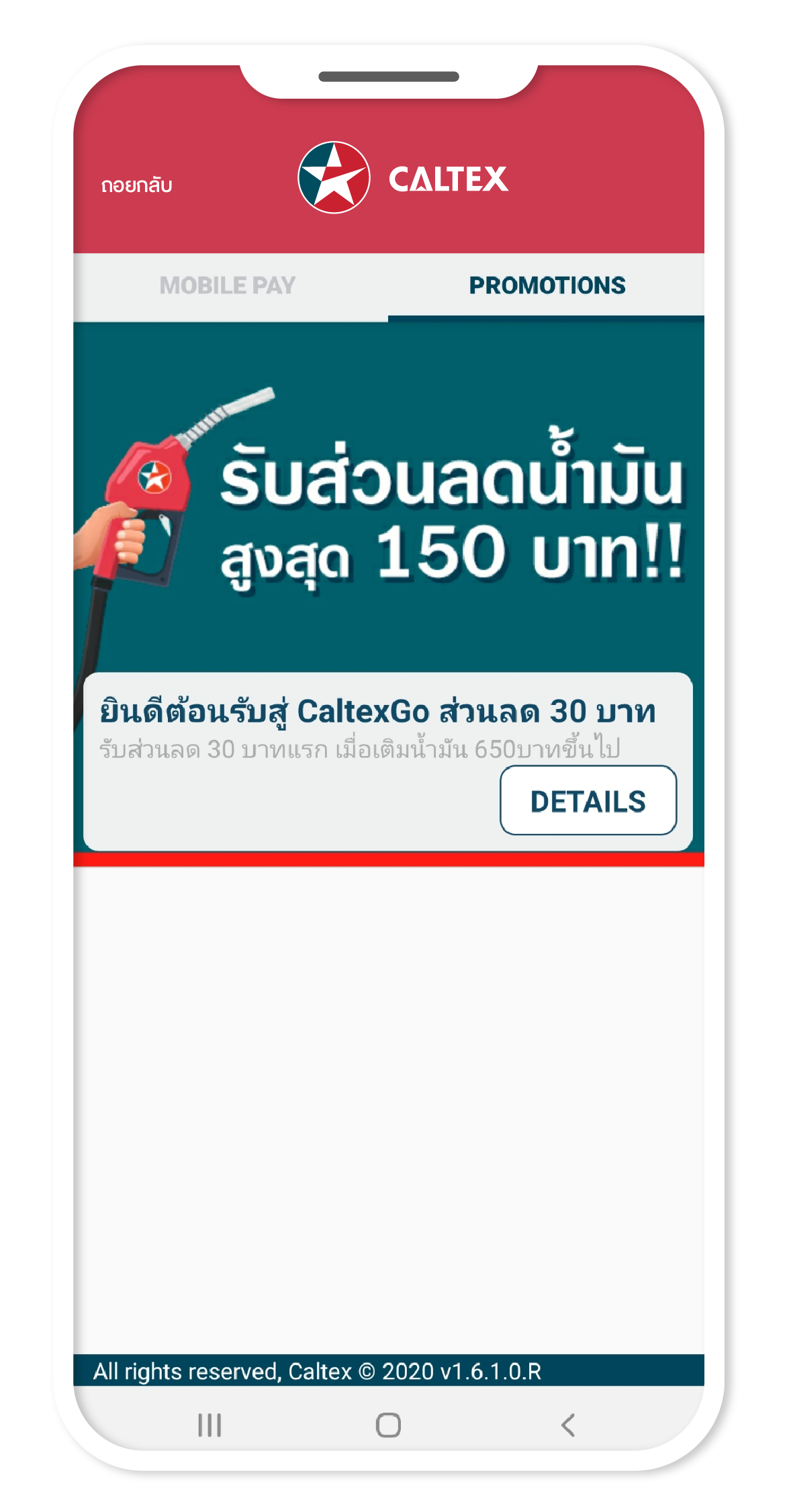Tap the system back arrow
Image resolution: width=787 pixels, height=1512 pixels.
[x=568, y=1425]
